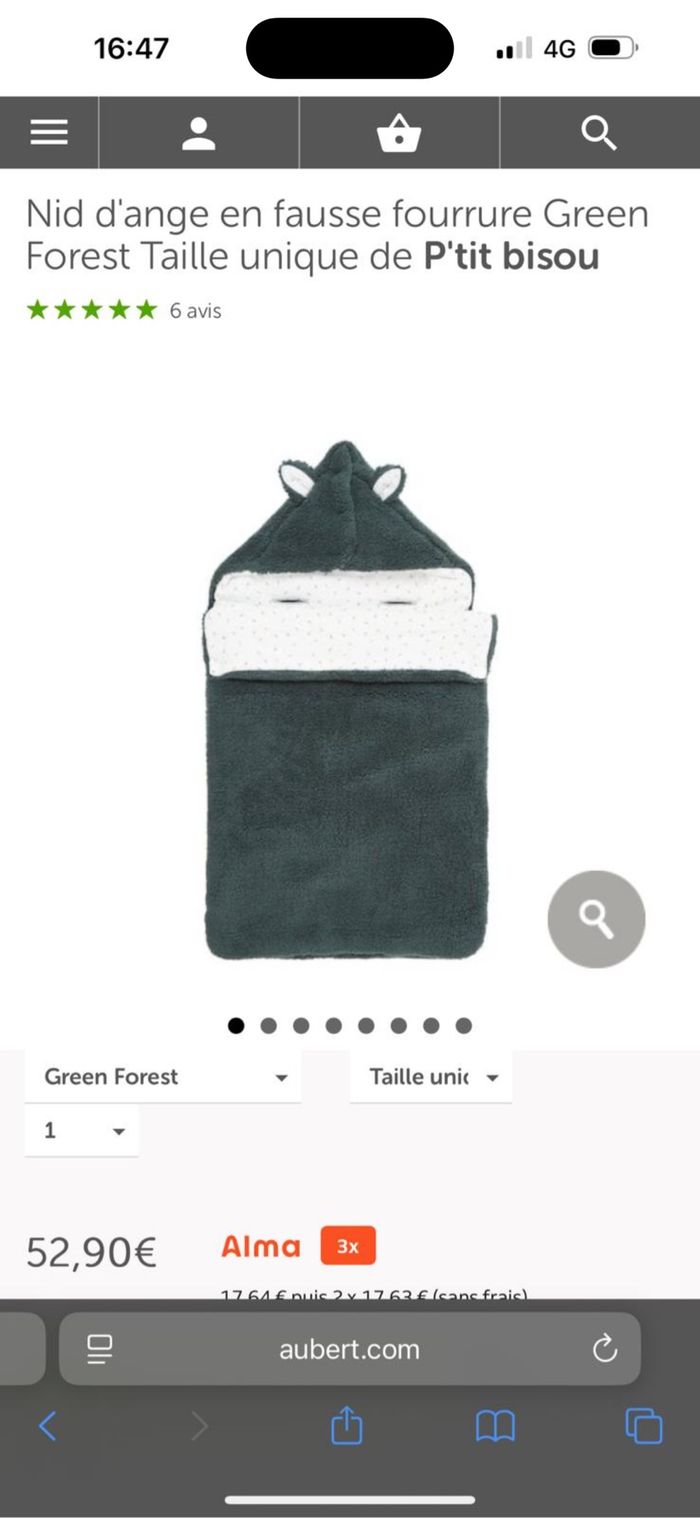Reload the page in Safari
This screenshot has width=700, height=1518.
605,1349
